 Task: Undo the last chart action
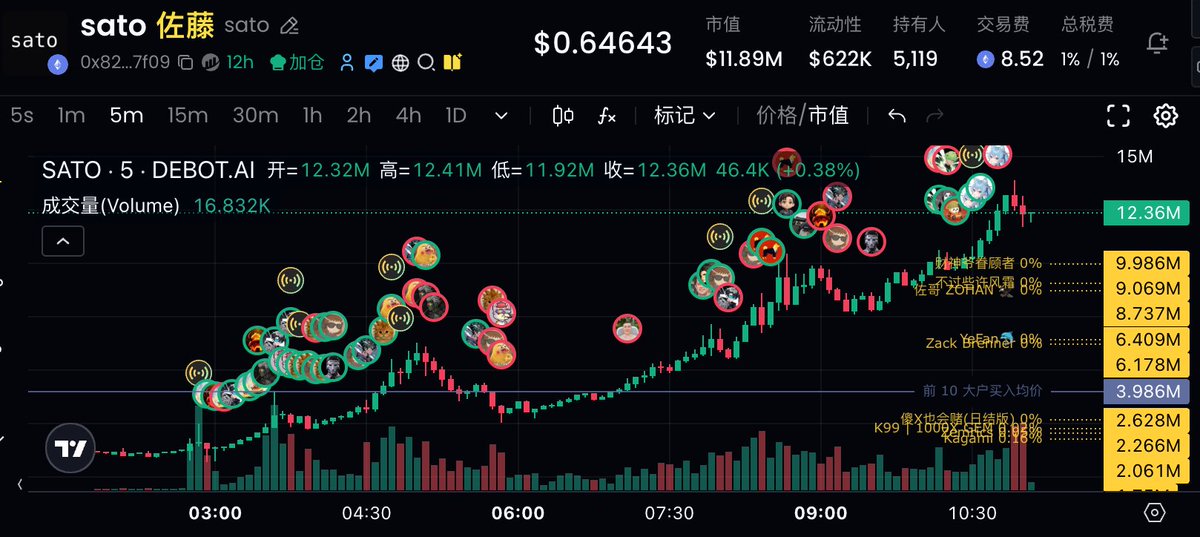pos(897,116)
